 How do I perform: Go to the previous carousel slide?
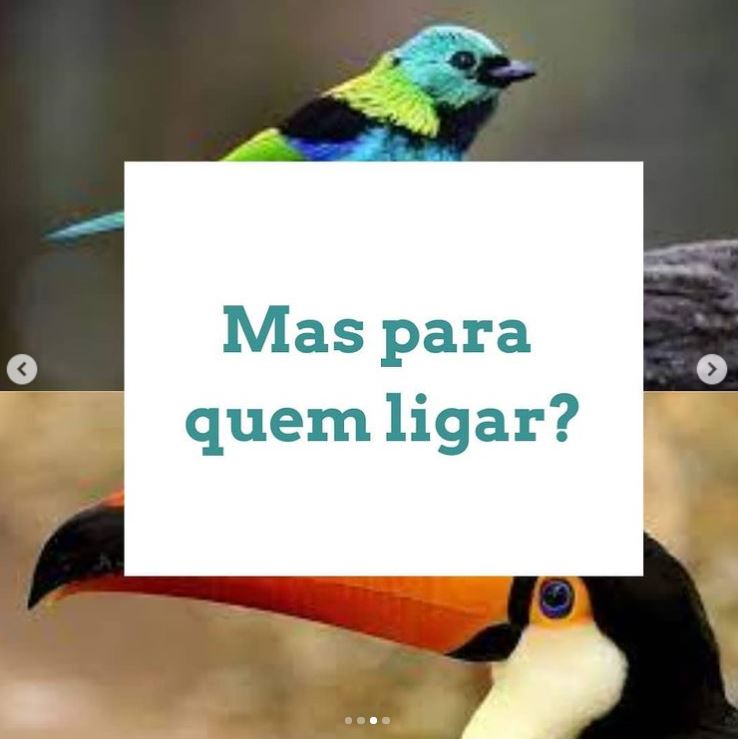[x=22, y=369]
